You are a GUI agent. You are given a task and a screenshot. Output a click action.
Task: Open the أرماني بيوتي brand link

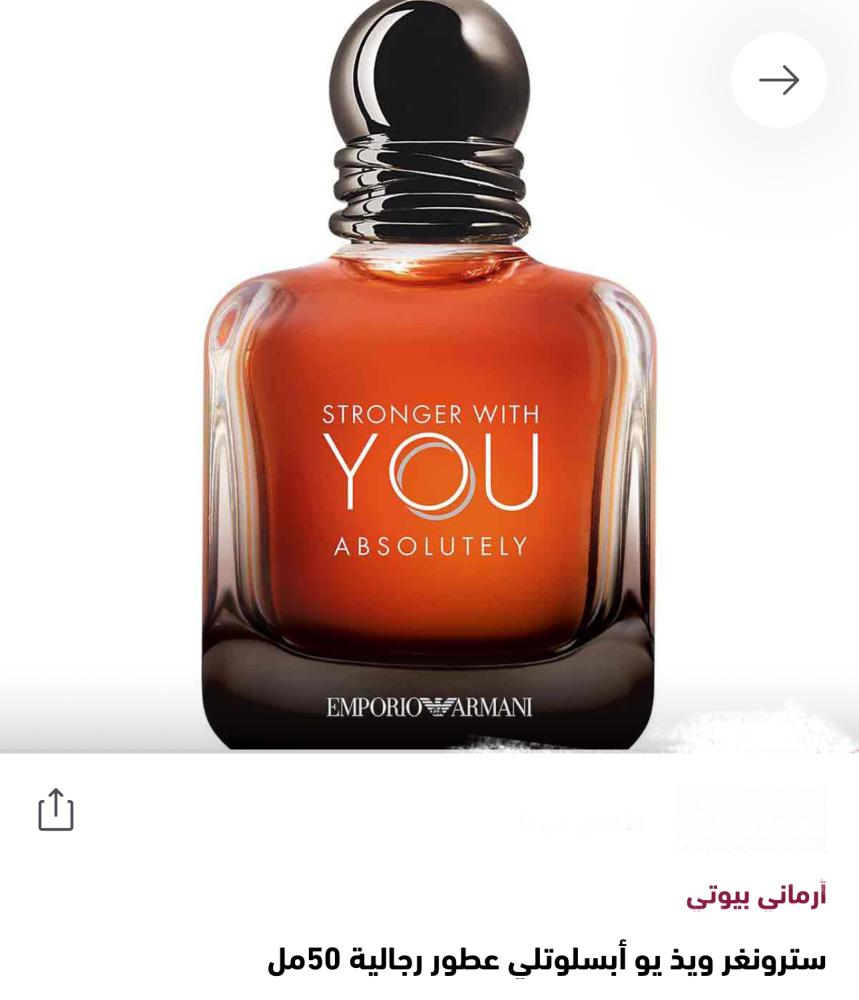(x=755, y=896)
